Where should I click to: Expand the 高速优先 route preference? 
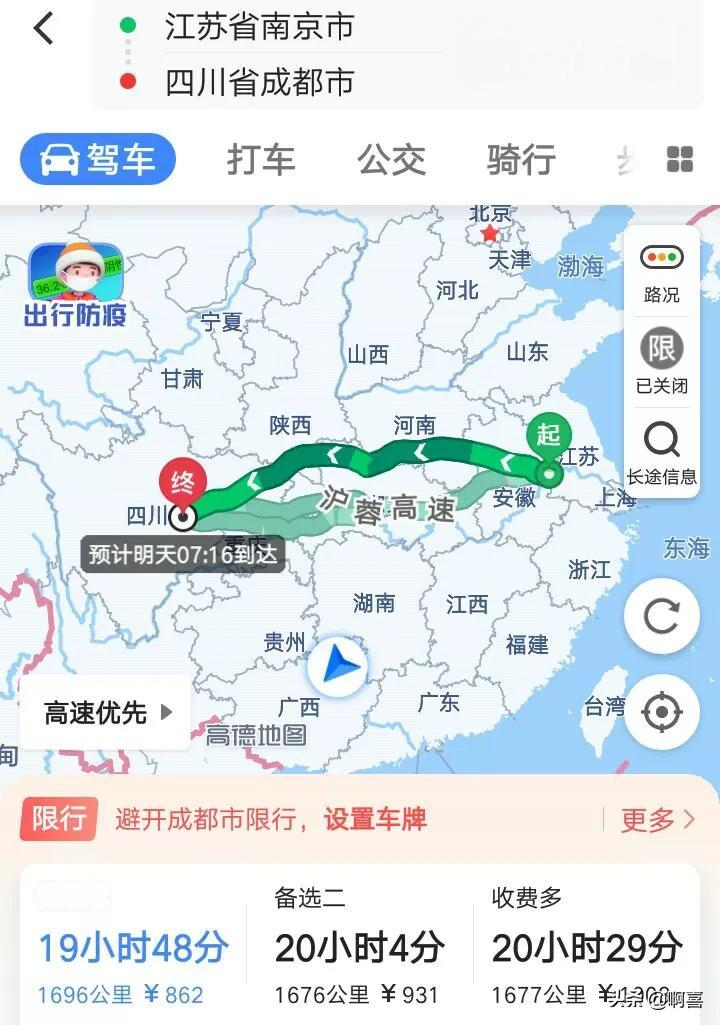[x=107, y=713]
